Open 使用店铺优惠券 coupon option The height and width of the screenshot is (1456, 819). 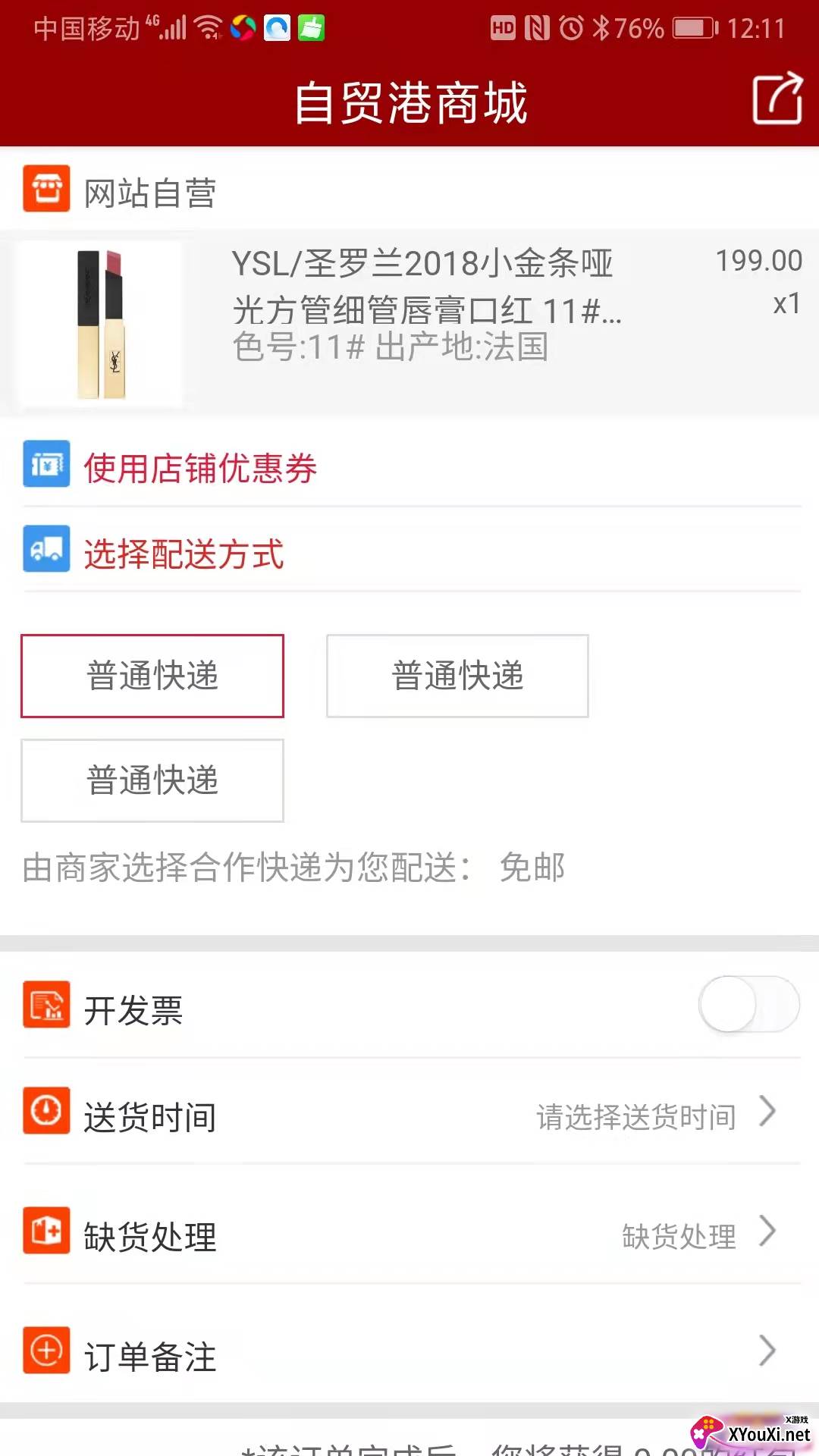409,466
